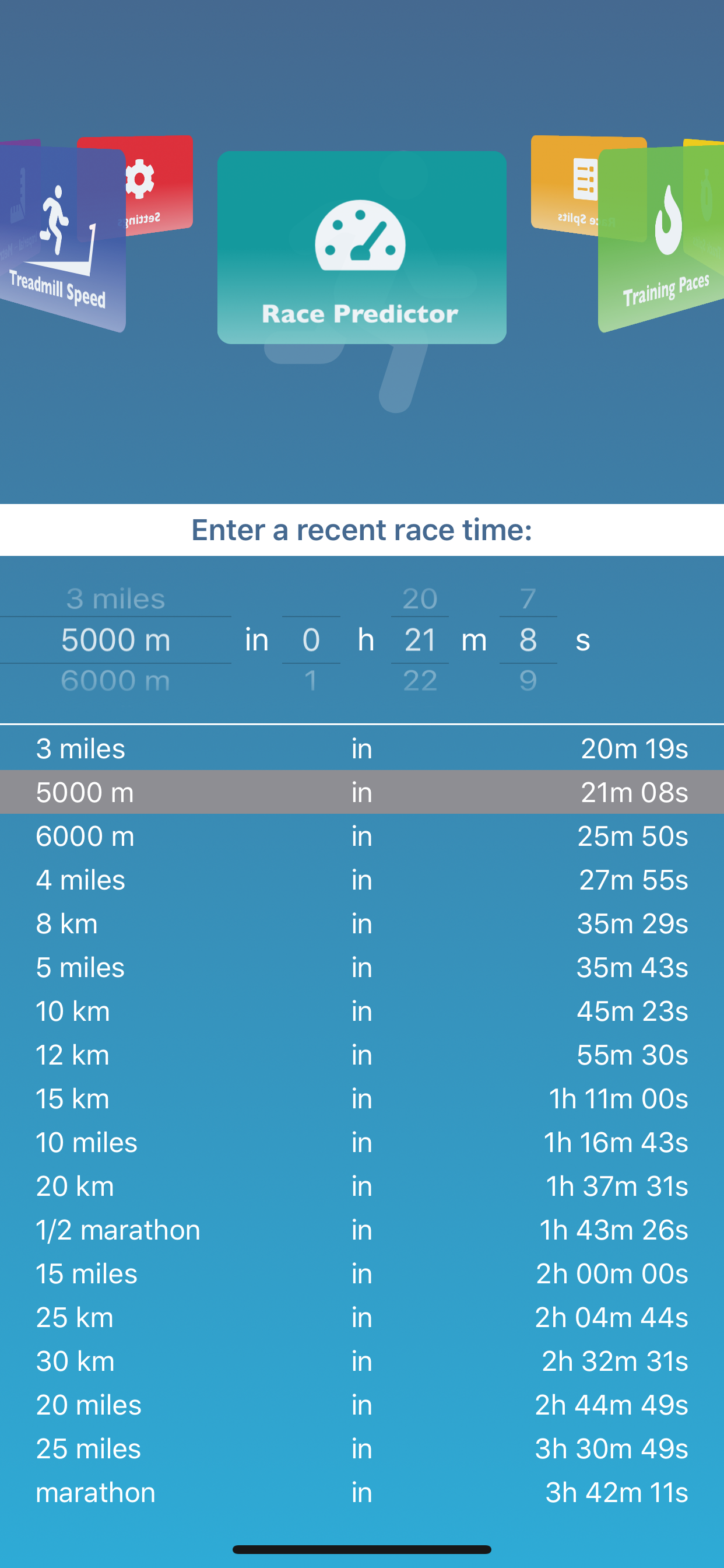Select the 10 km prediction row
The width and height of the screenshot is (724, 1568).
[362, 1011]
